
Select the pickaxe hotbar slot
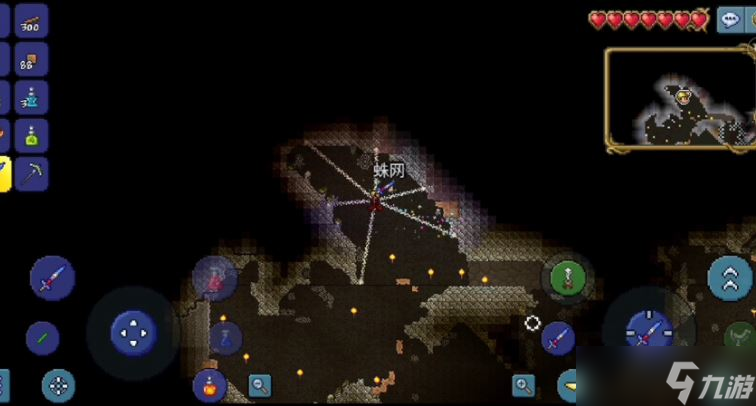pos(31,172)
